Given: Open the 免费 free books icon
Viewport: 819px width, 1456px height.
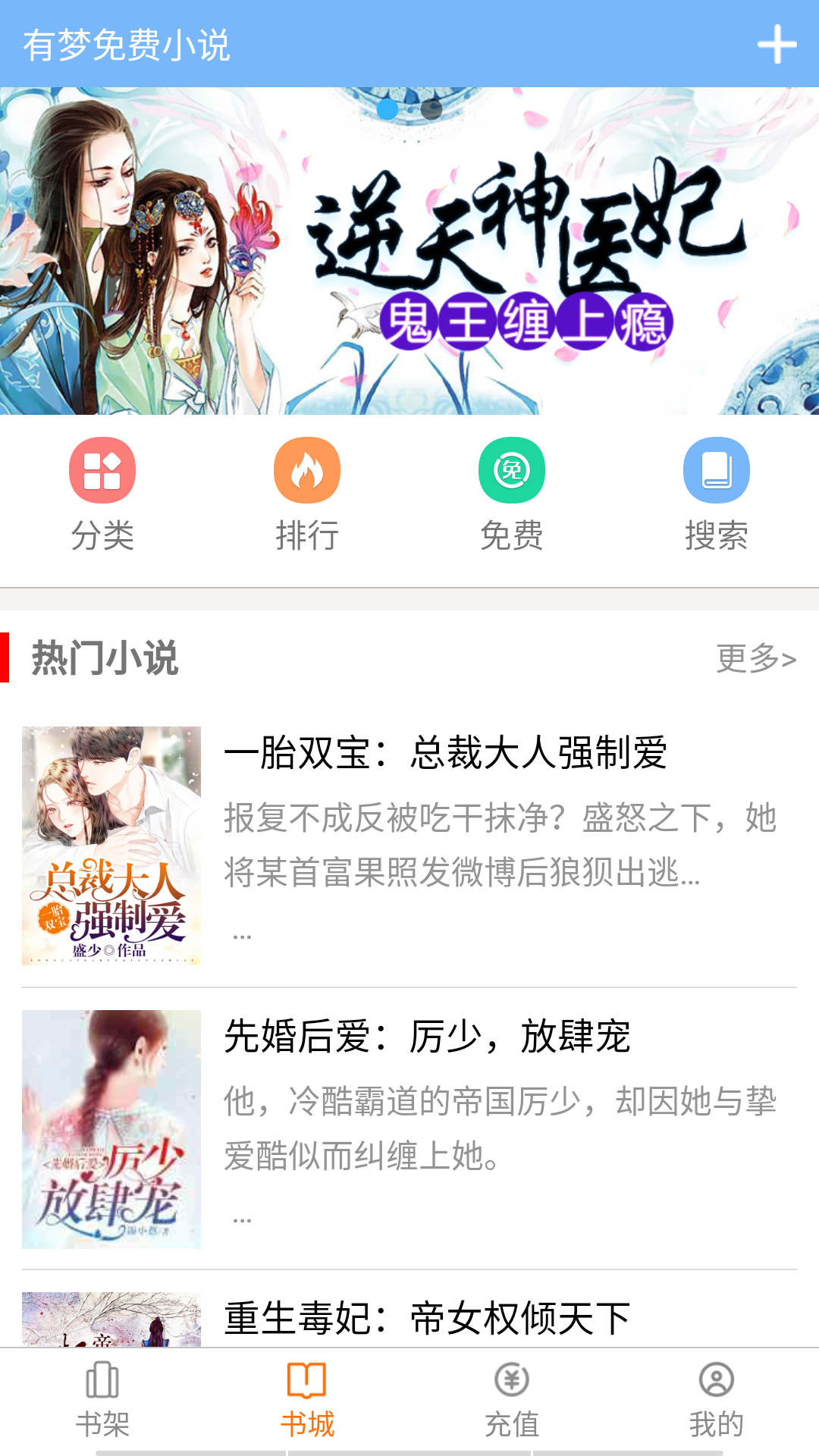Looking at the screenshot, I should (x=512, y=470).
